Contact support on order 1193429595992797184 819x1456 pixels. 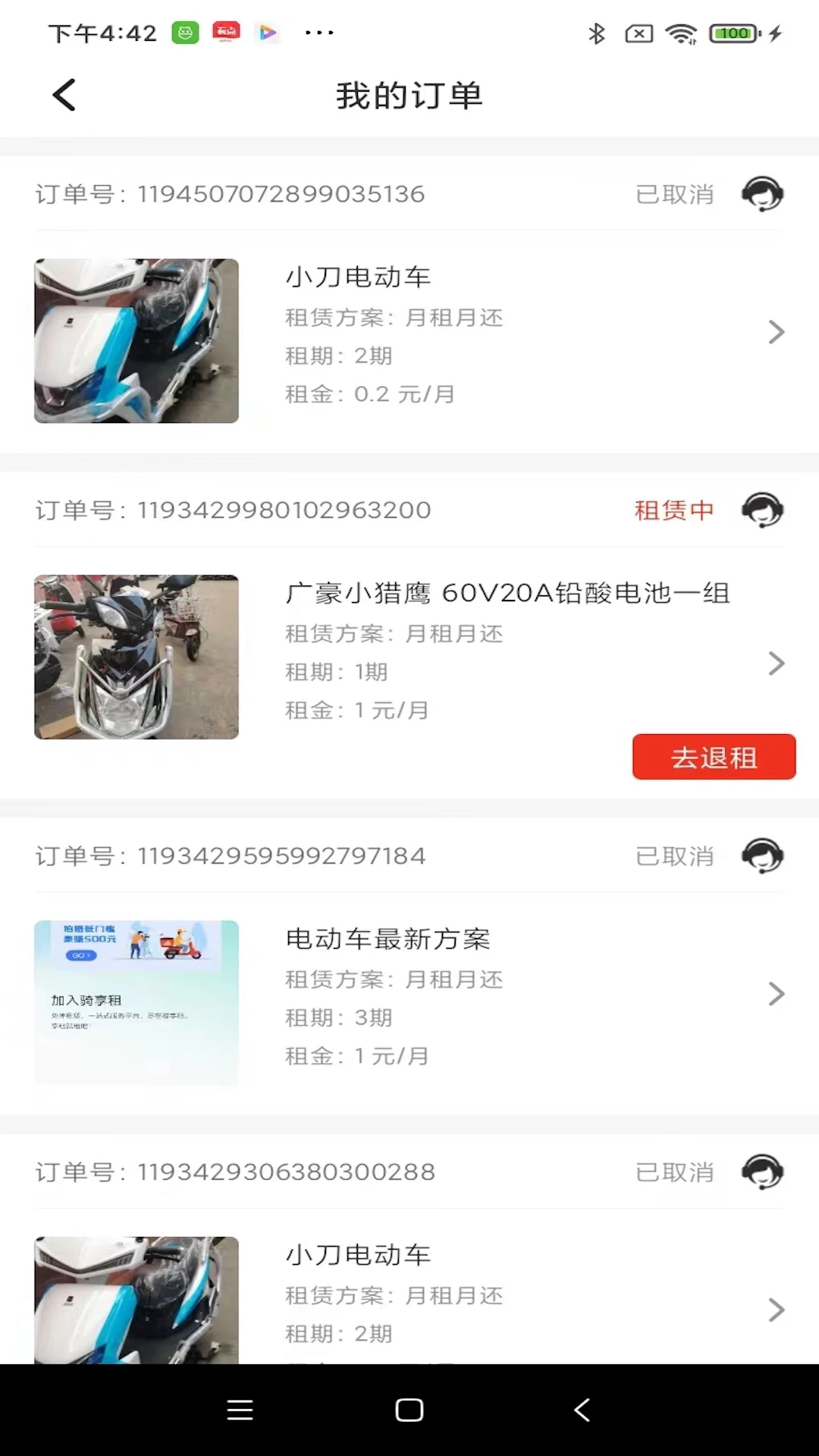(x=763, y=855)
